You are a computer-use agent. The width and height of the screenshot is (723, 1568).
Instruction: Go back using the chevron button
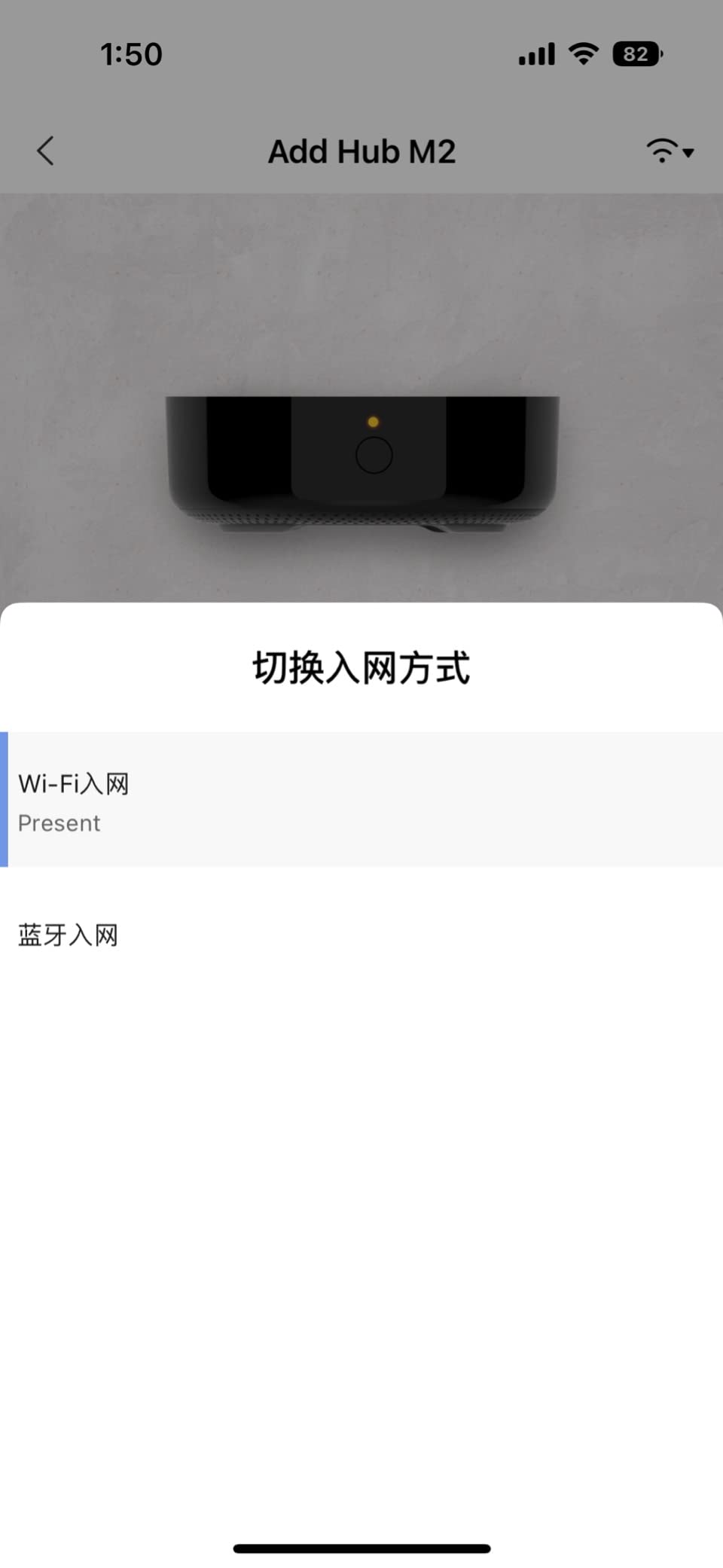pyautogui.click(x=45, y=151)
